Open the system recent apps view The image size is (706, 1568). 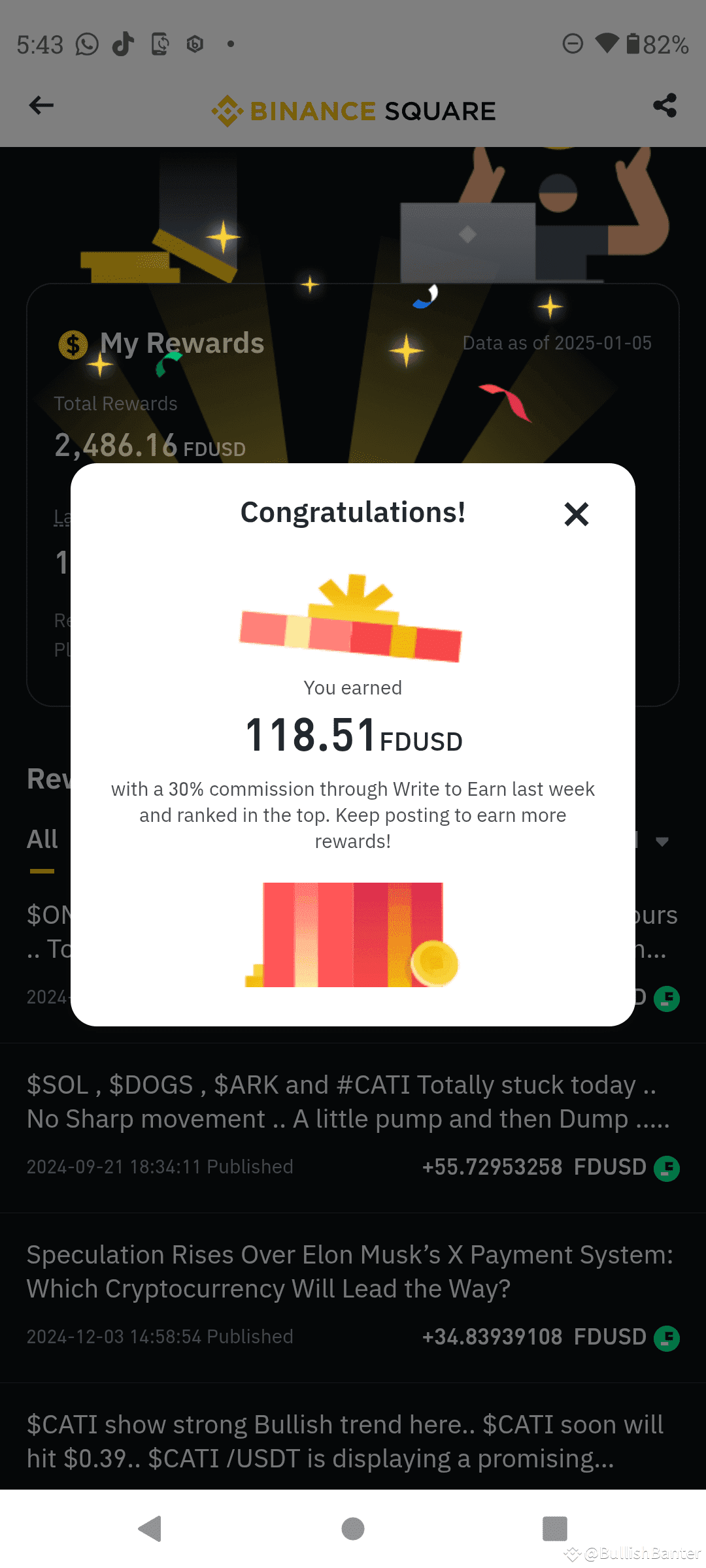click(554, 1529)
